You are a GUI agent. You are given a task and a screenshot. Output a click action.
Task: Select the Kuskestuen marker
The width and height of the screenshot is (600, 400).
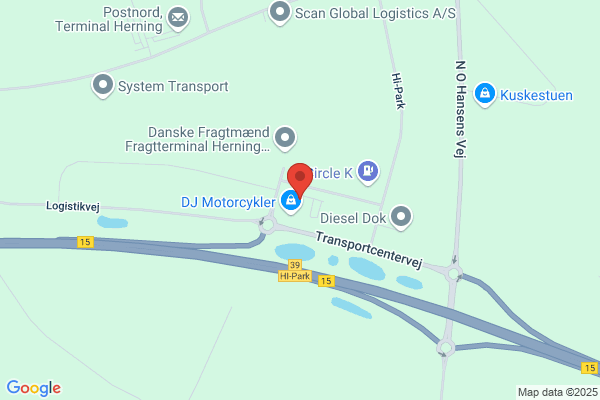[x=485, y=94]
